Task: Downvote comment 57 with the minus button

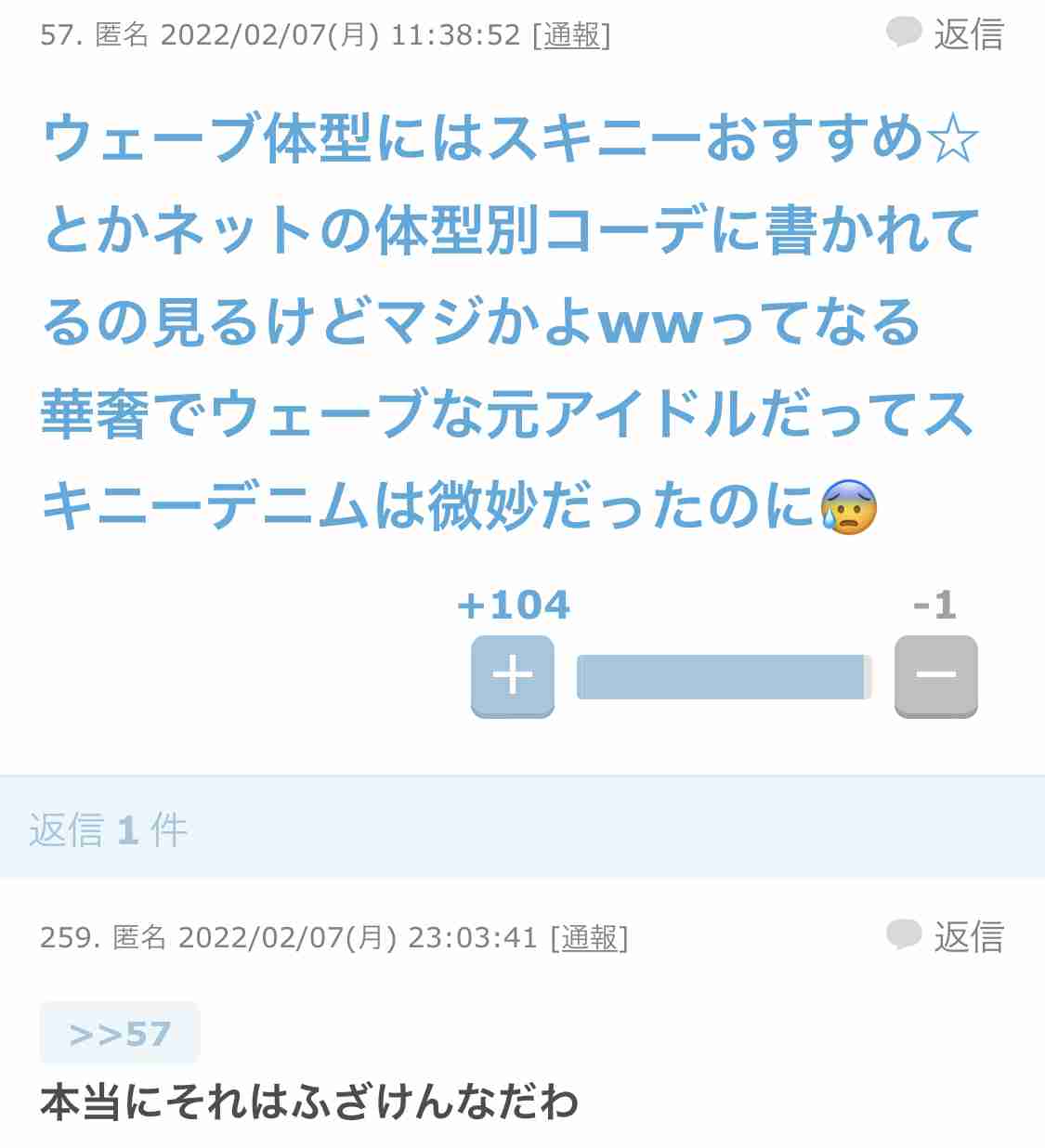Action: coord(935,675)
